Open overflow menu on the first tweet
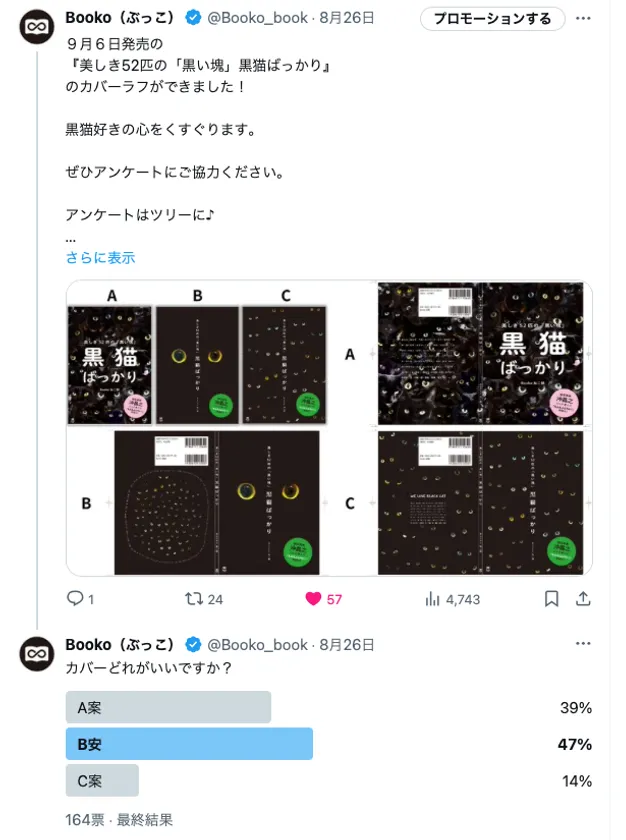This screenshot has height=840, width=626. point(599,19)
